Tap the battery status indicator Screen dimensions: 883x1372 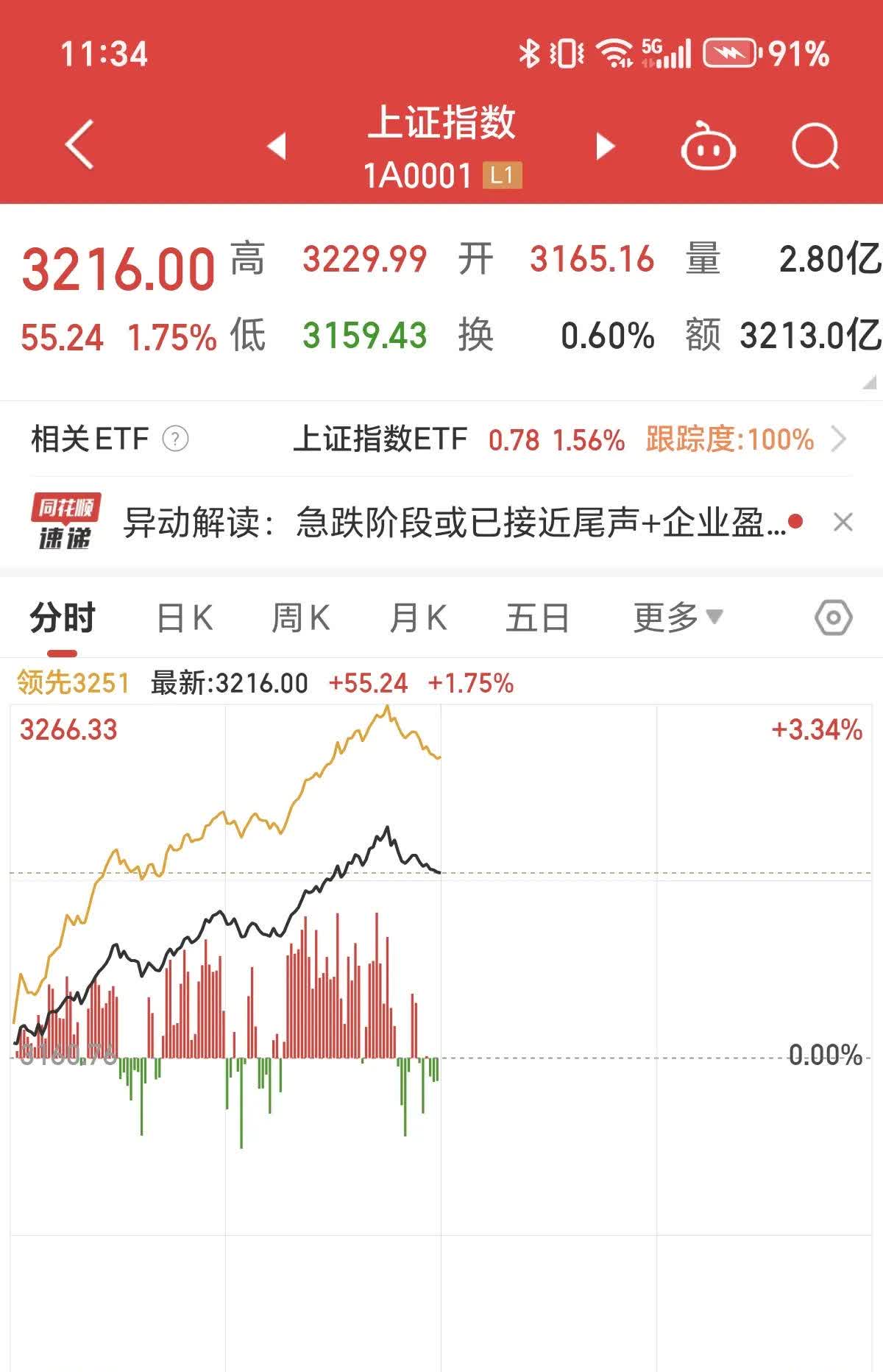(731, 53)
